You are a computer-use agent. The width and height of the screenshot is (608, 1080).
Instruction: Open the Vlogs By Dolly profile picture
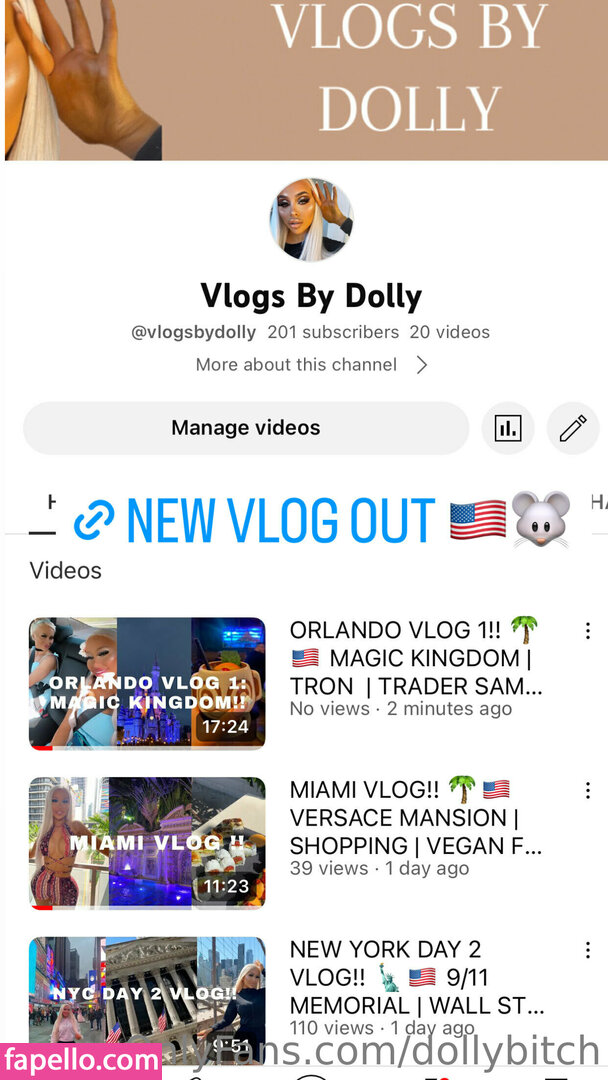311,220
